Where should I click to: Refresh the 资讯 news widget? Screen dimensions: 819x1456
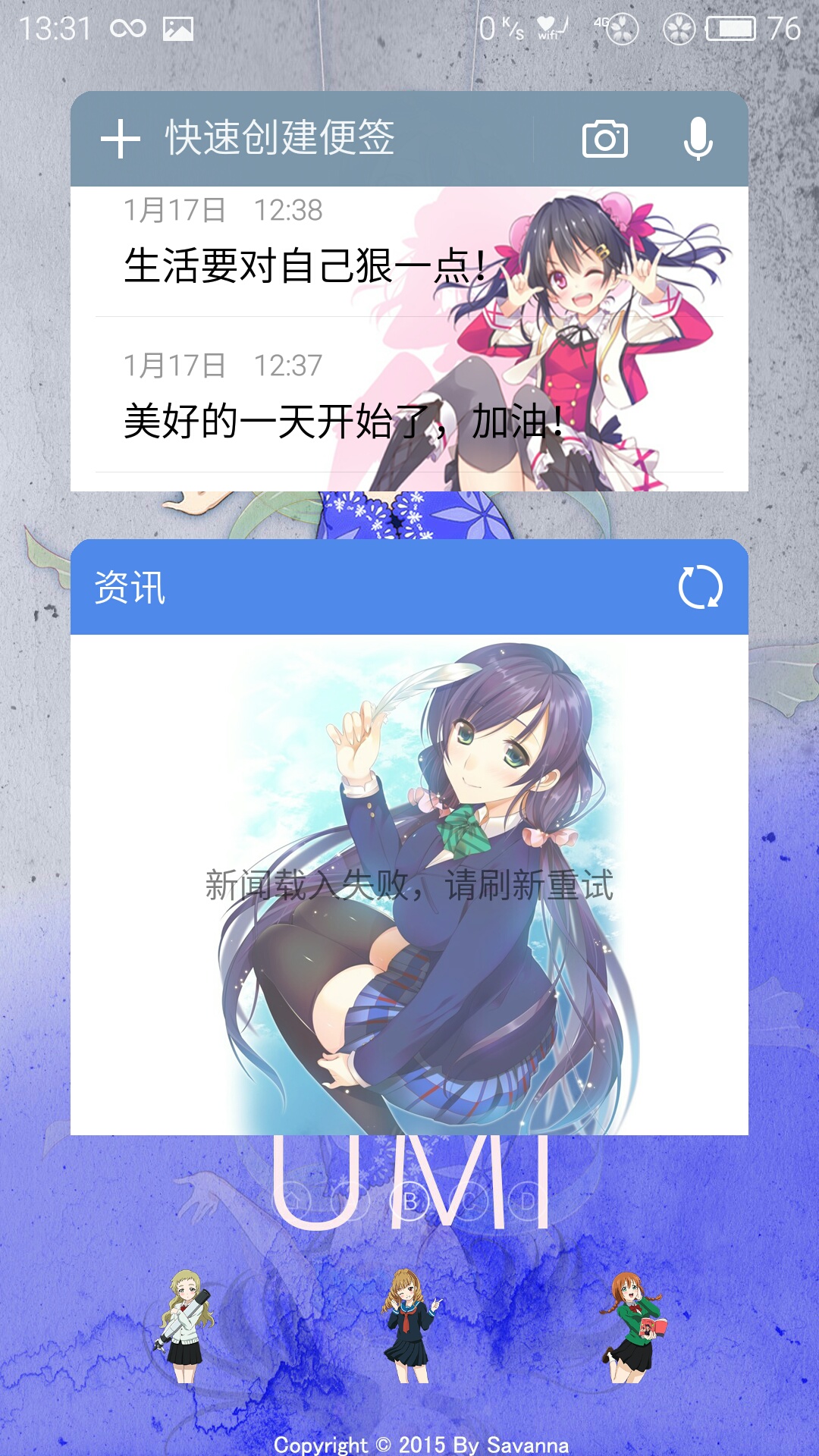click(x=700, y=587)
